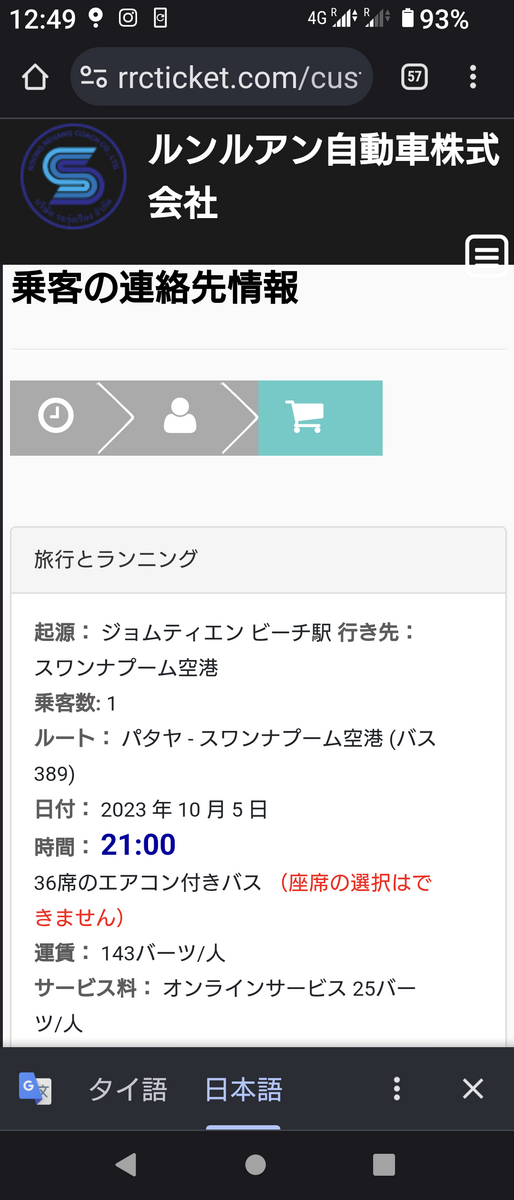Select the Japanese (日本語) translation tab
Screen dimensions: 514x1200
tap(244, 1089)
